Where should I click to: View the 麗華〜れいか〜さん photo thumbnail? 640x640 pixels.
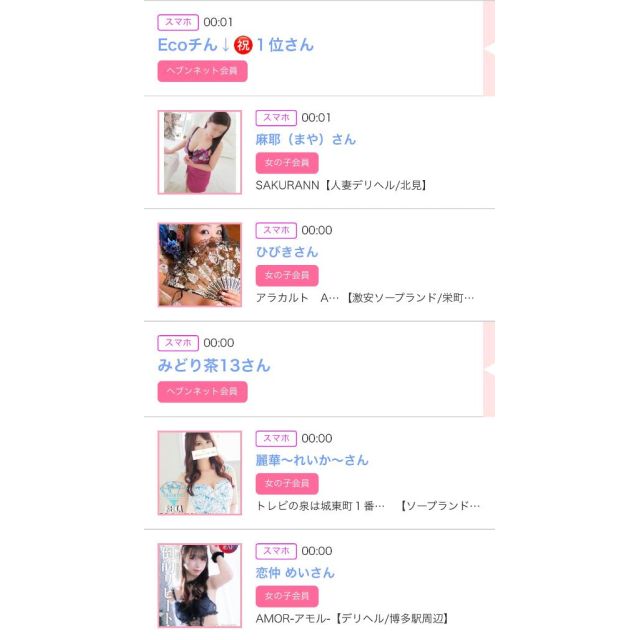[199, 473]
